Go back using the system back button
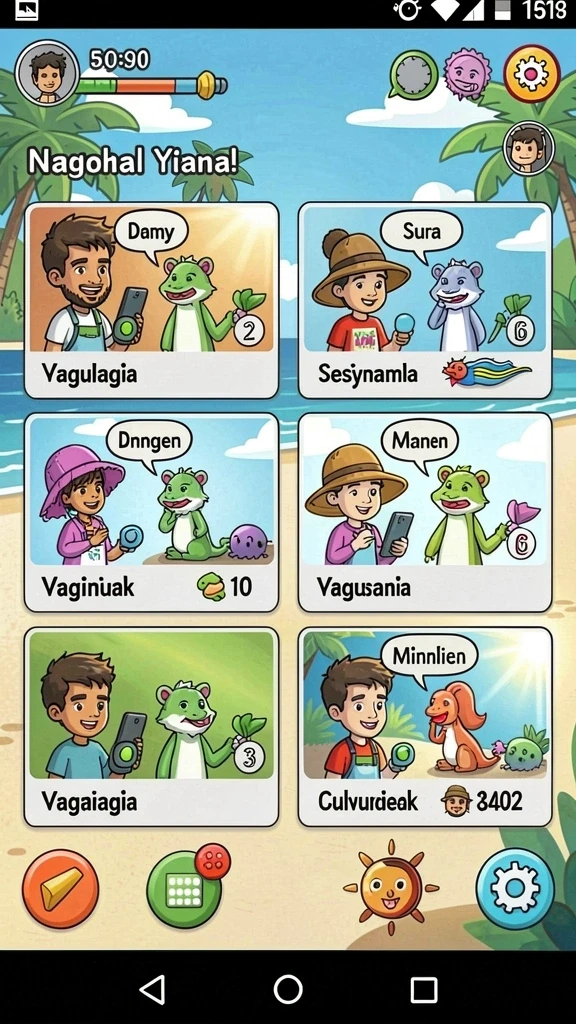Viewport: 576px width, 1024px height. 153,990
